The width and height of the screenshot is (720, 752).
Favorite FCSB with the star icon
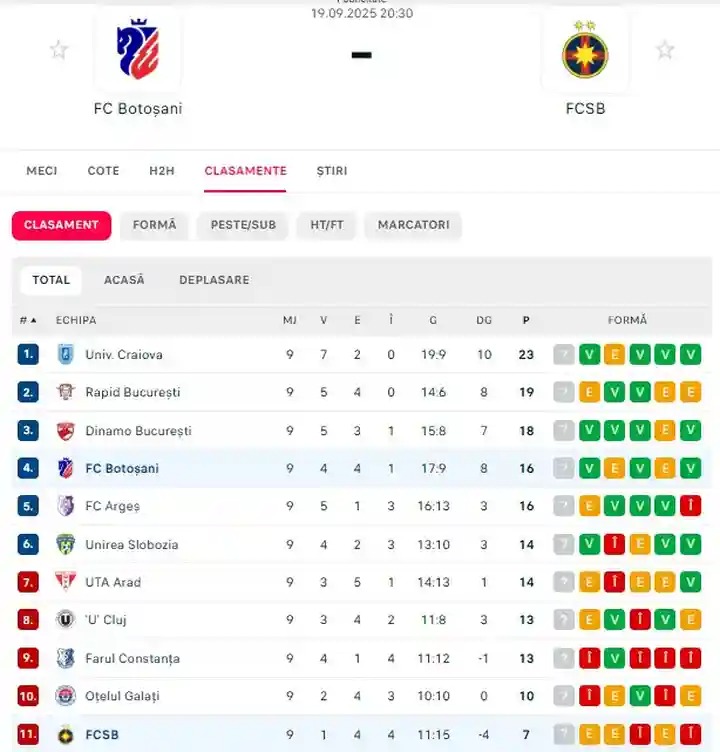tap(665, 50)
